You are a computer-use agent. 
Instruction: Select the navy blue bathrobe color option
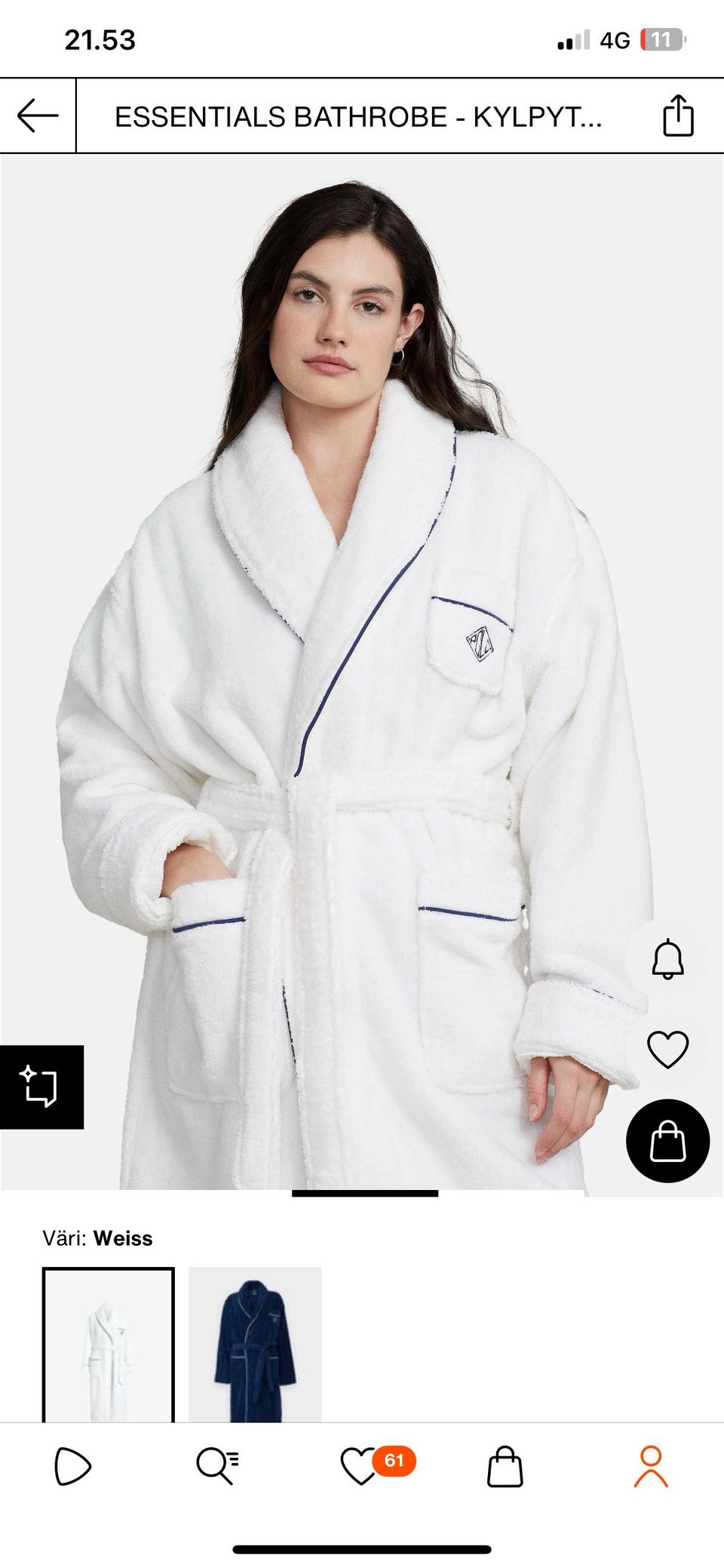255,1345
